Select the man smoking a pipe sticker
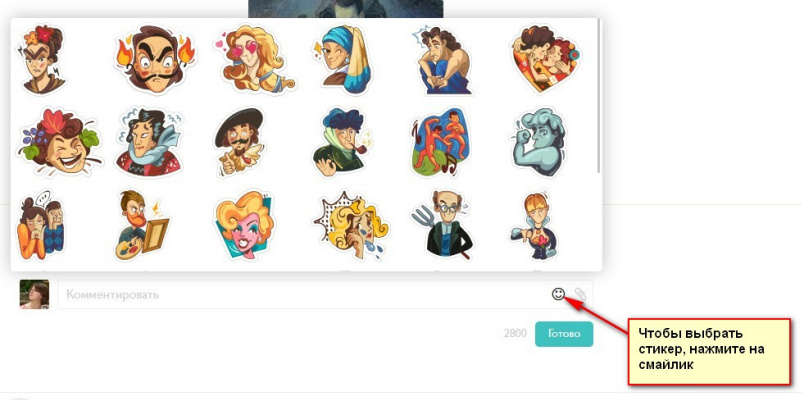The image size is (802, 400). click(340, 142)
